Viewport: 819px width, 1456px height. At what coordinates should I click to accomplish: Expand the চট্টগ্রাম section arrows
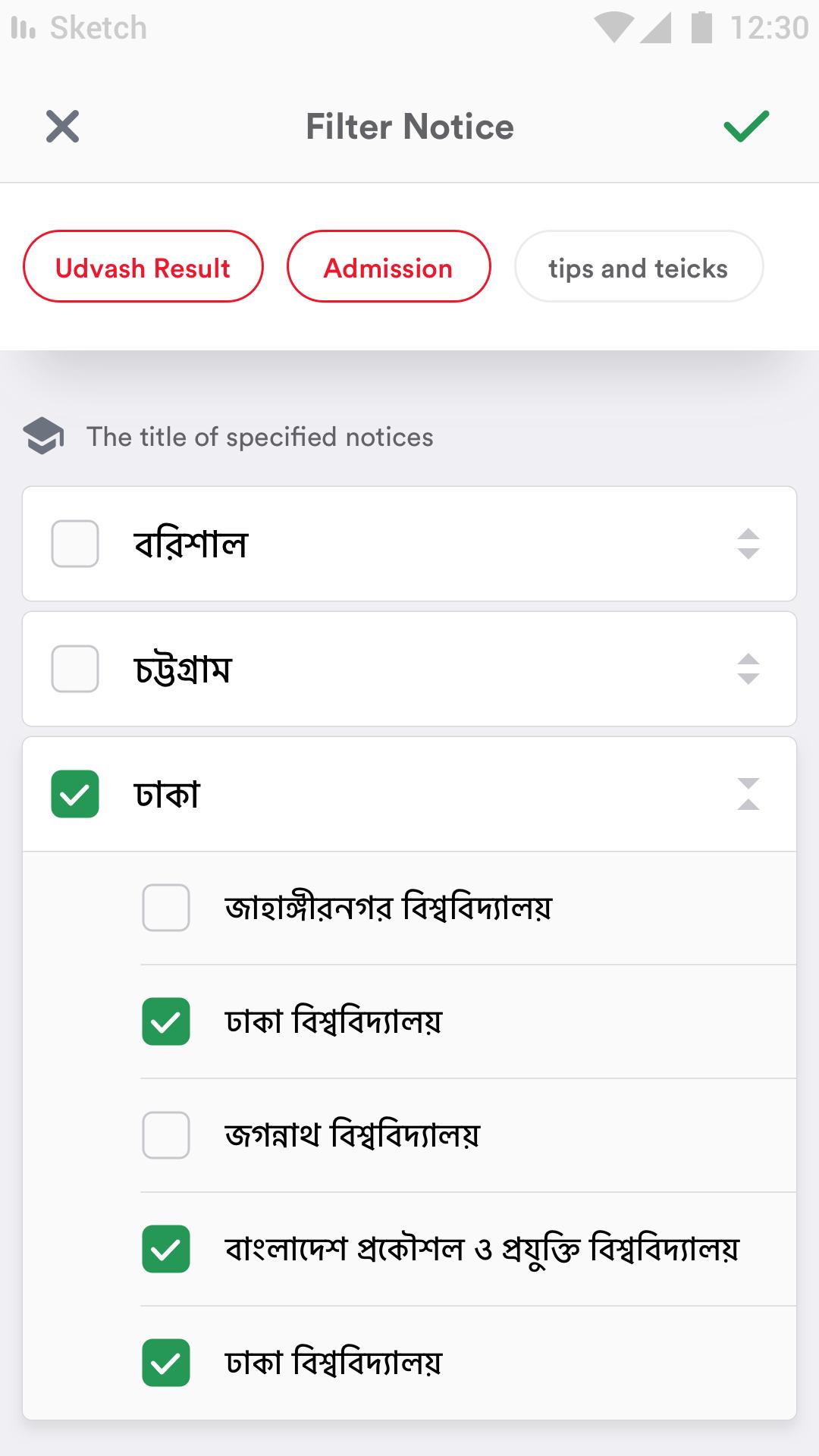click(x=748, y=669)
